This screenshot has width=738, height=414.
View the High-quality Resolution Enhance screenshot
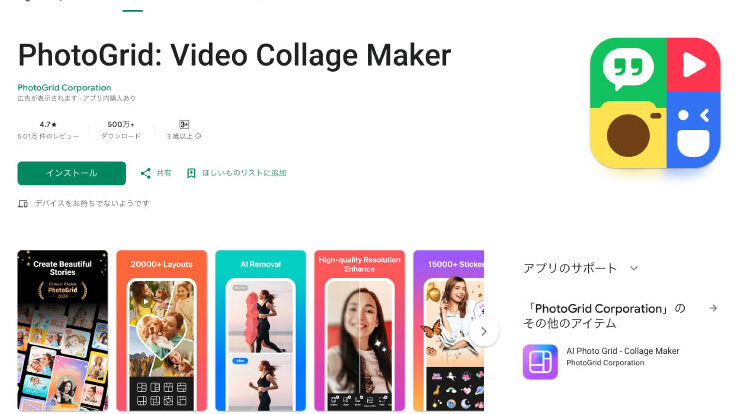[x=358, y=330]
